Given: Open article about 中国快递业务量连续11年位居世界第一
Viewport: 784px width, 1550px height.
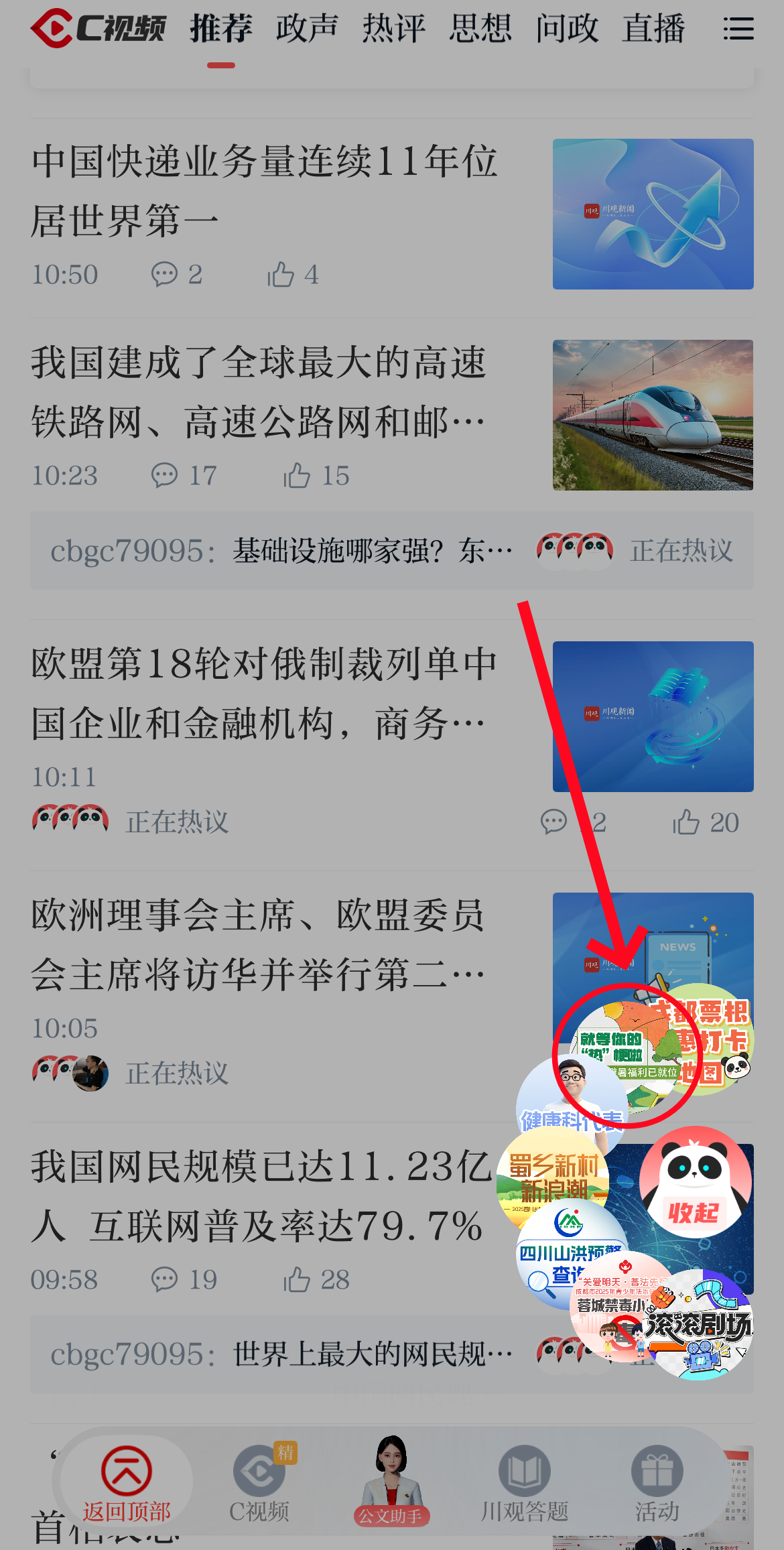Looking at the screenshot, I should coord(265,191).
